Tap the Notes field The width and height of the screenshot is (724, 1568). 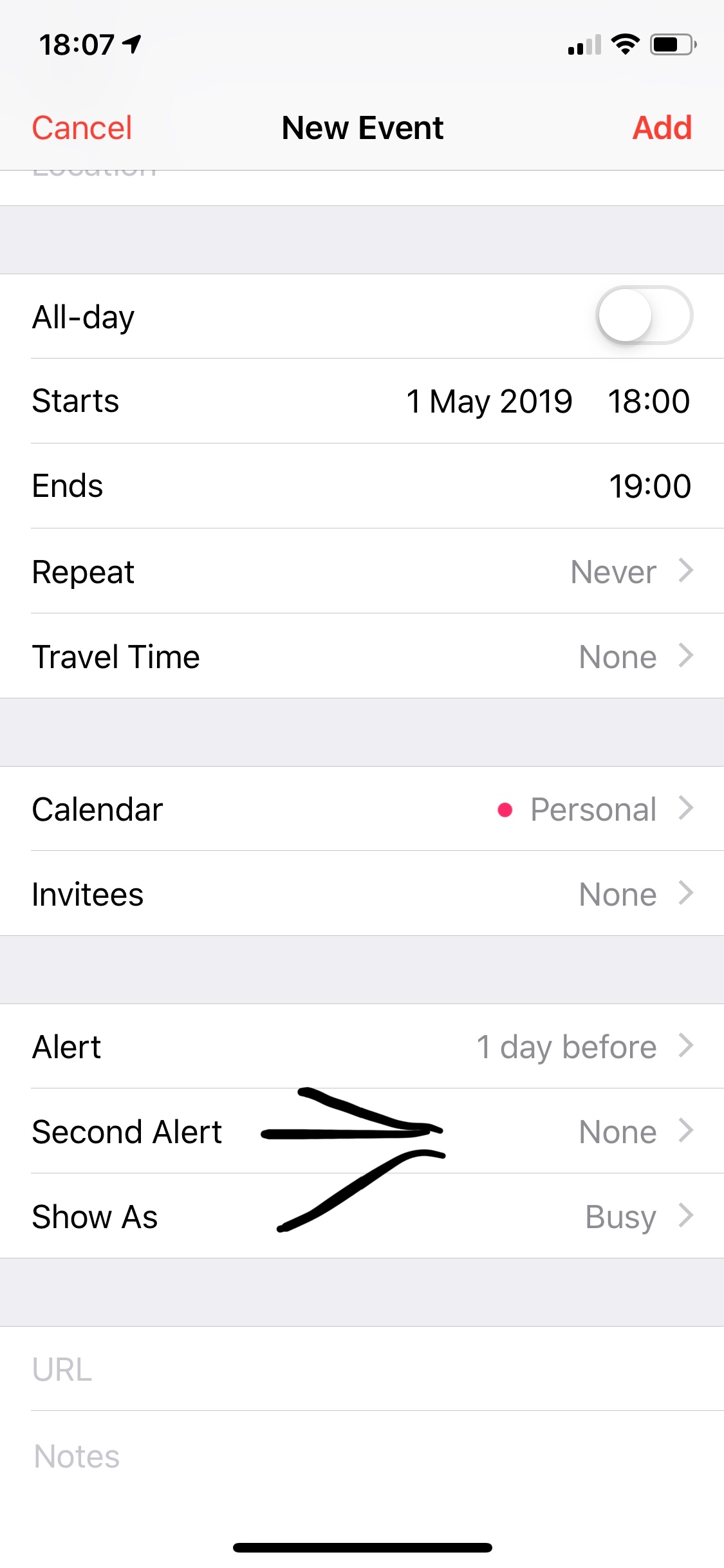[362, 1456]
